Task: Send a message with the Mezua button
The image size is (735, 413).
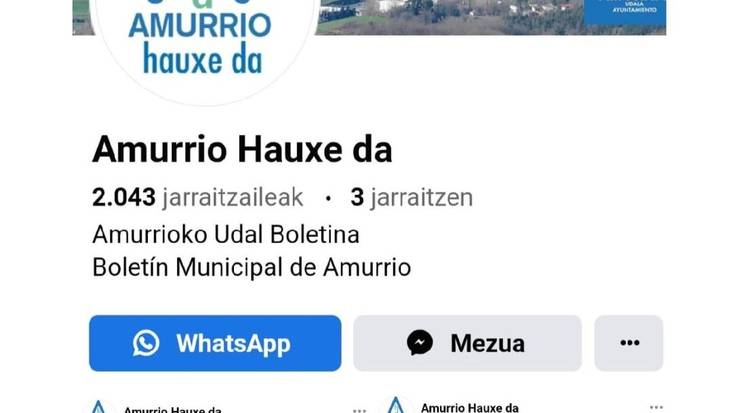Action: pyautogui.click(x=467, y=343)
